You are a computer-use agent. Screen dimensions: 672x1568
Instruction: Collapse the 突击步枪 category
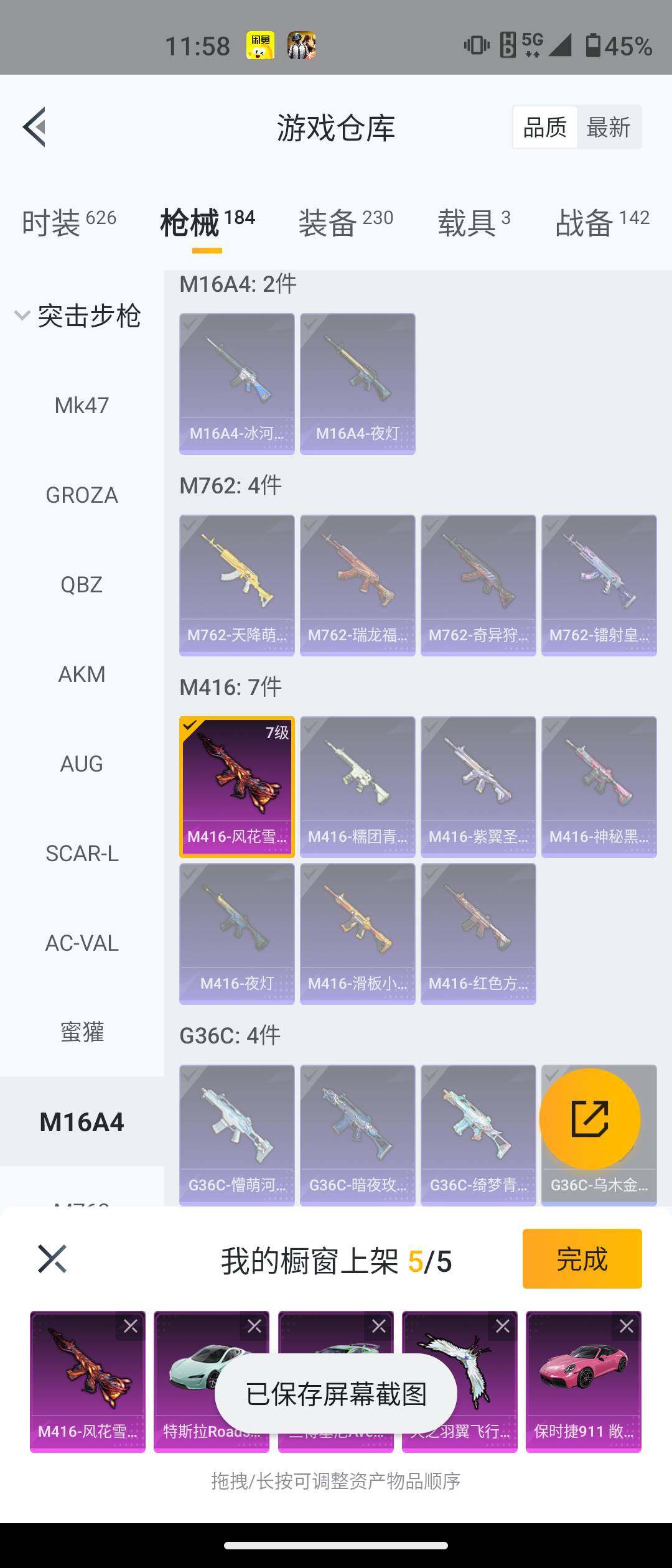pyautogui.click(x=78, y=315)
